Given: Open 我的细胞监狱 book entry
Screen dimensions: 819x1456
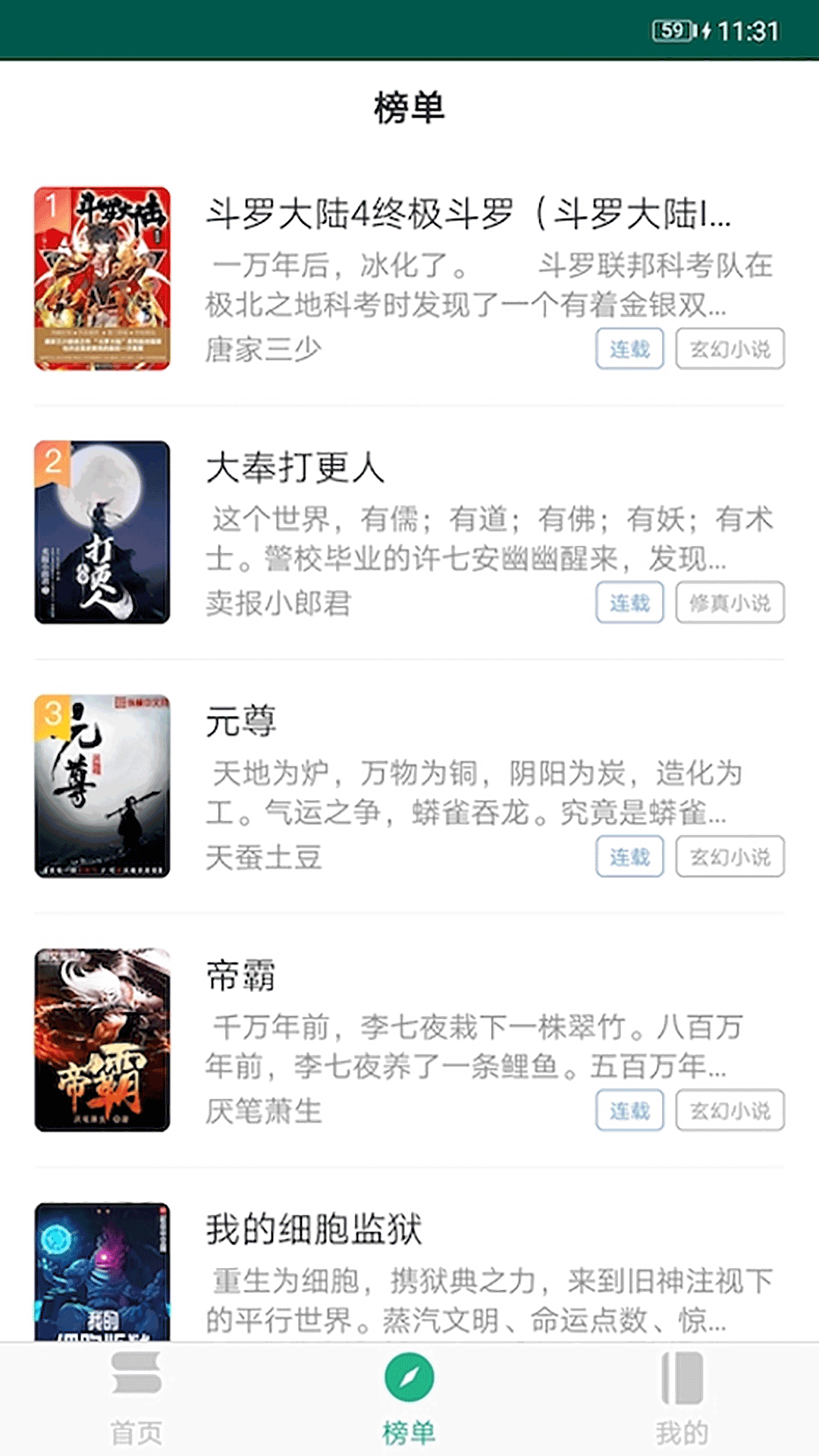Looking at the screenshot, I should (314, 1228).
